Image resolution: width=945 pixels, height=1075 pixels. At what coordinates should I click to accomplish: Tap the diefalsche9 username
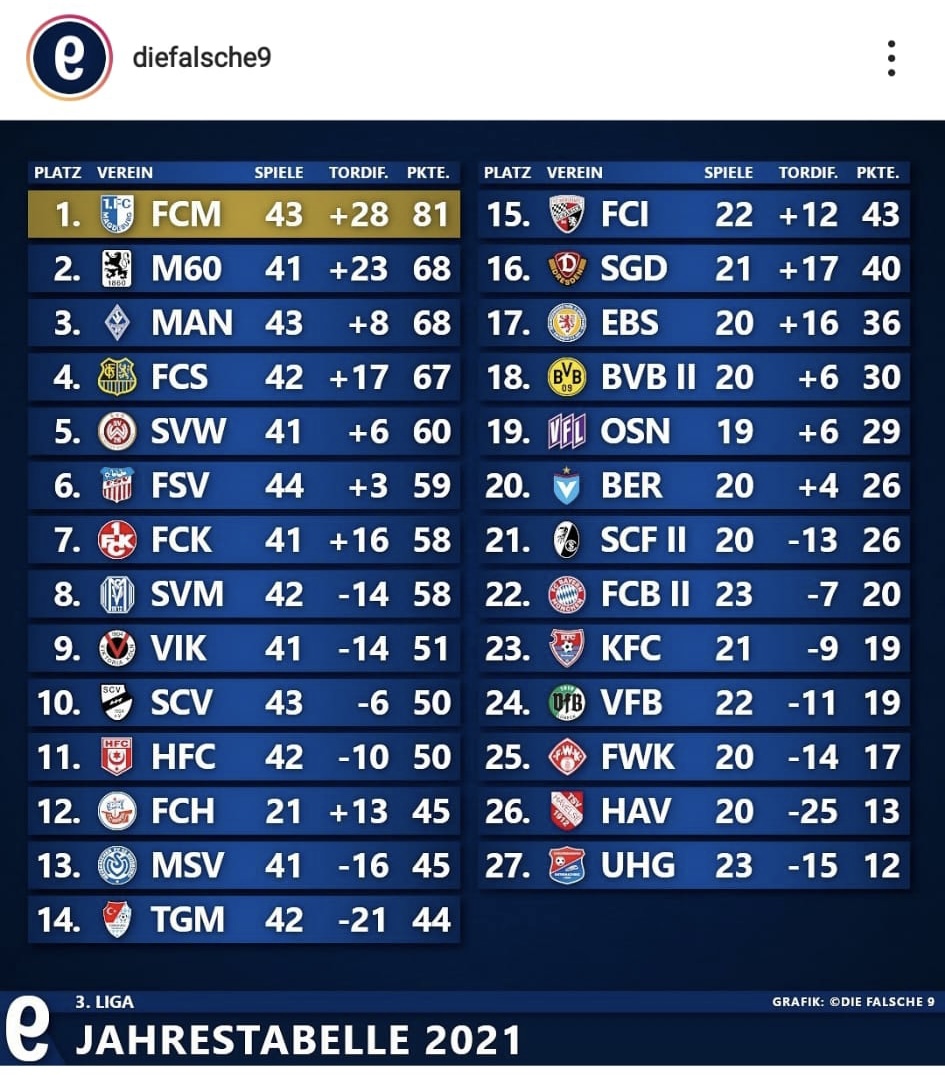(x=202, y=58)
